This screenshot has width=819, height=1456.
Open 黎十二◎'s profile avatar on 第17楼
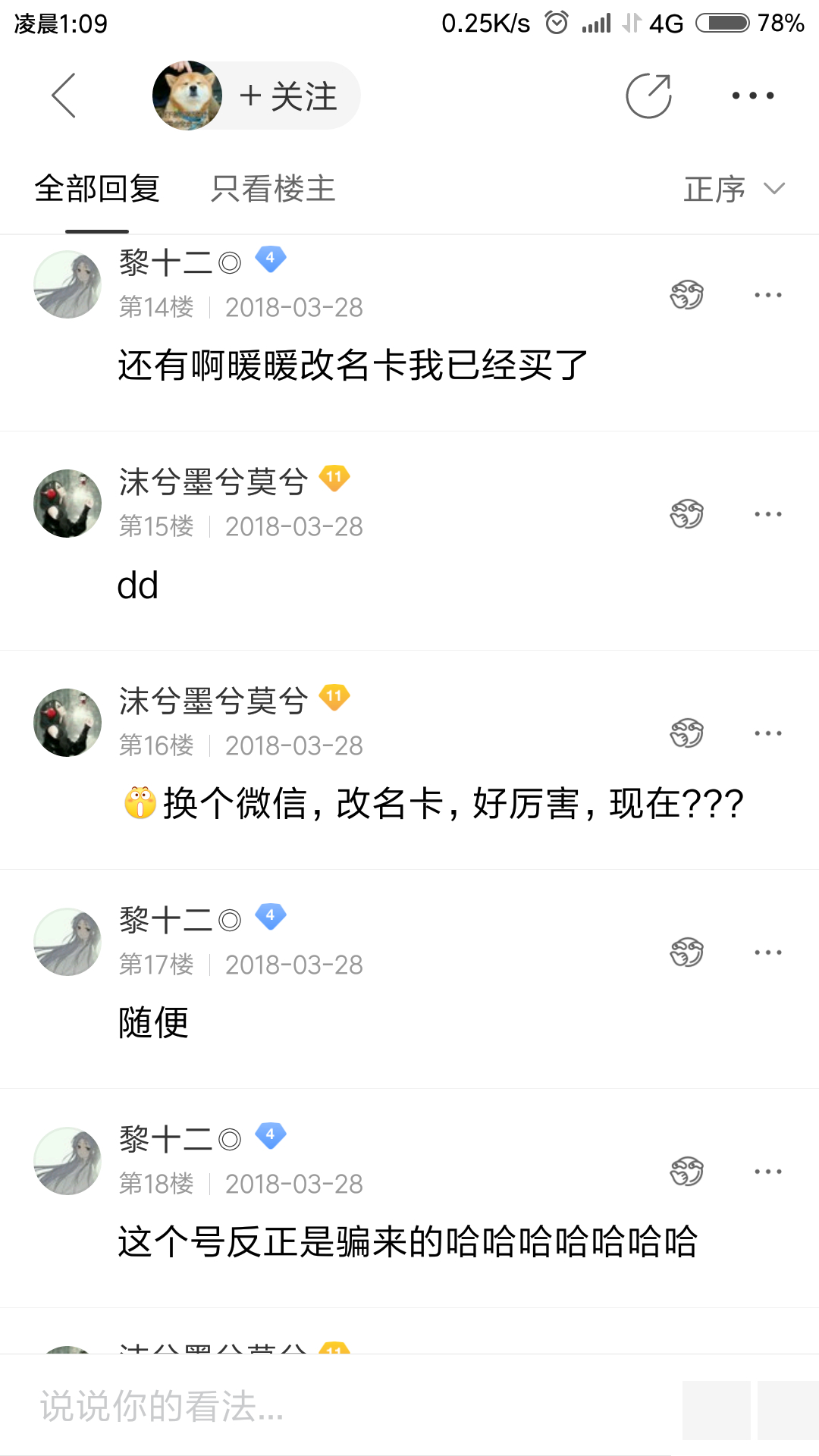tap(67, 942)
